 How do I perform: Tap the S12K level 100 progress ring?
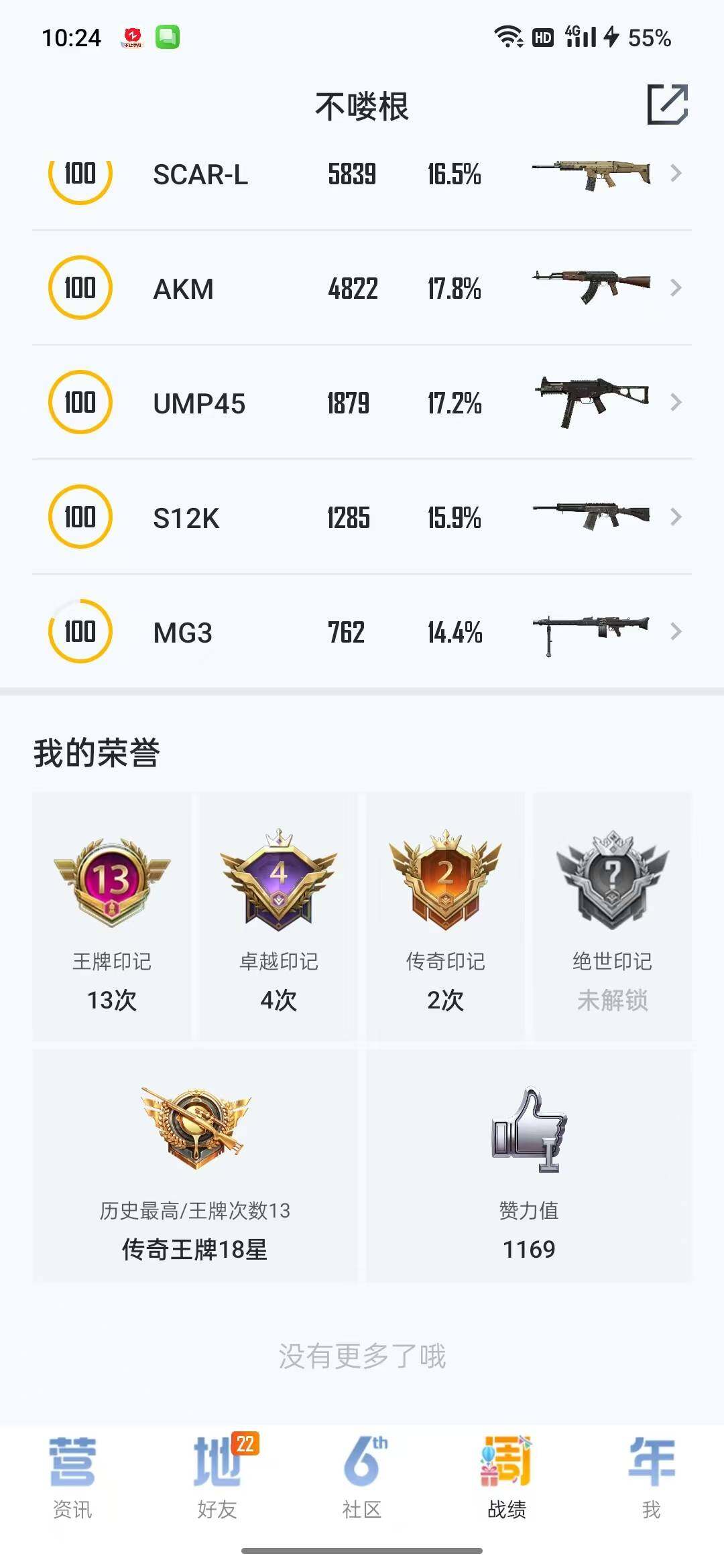pos(80,517)
